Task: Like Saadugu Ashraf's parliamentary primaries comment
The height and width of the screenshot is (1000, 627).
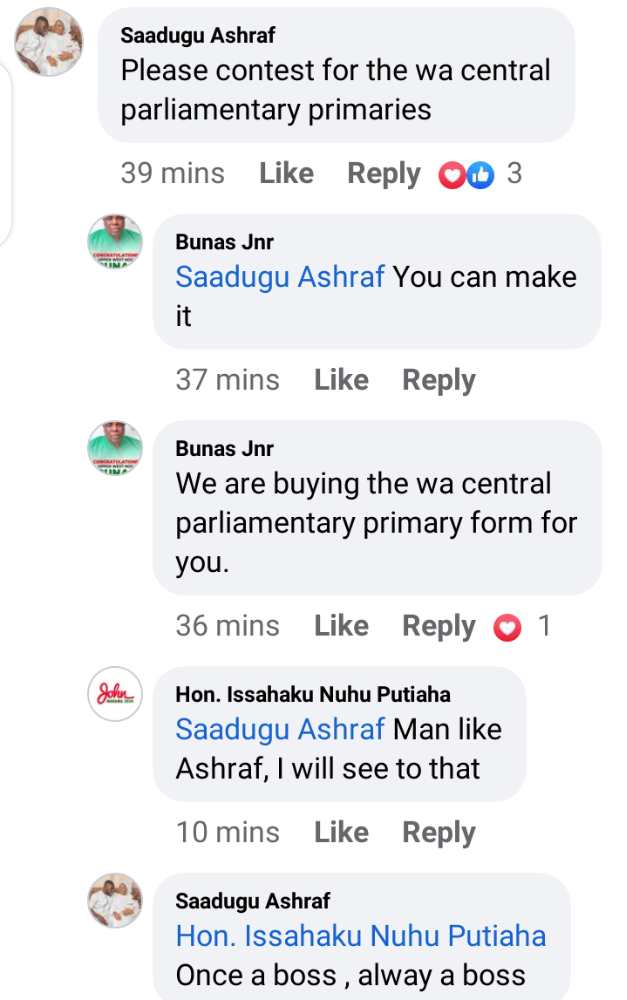Action: coord(286,173)
